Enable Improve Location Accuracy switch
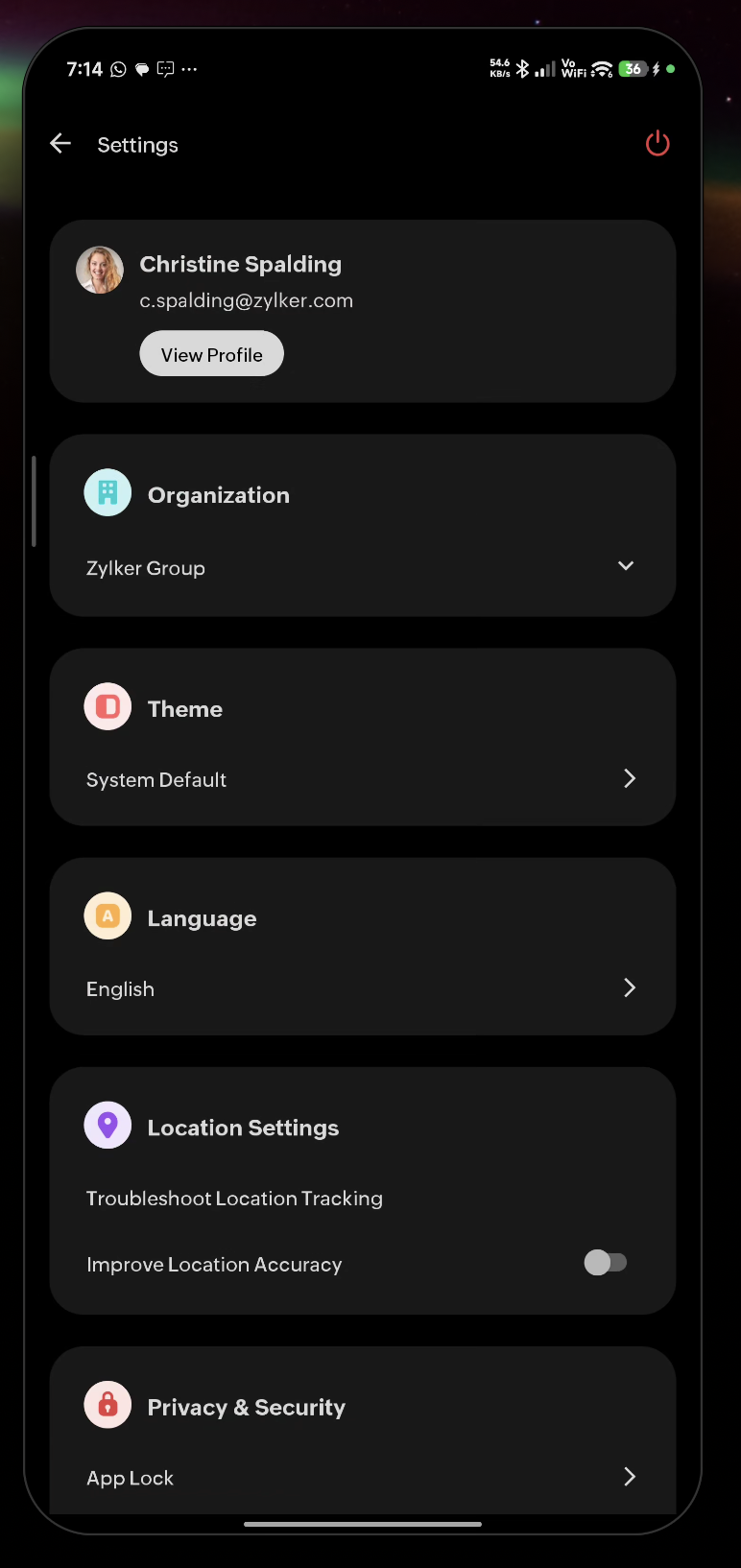Screen dimensions: 741x1568 [x=605, y=1263]
